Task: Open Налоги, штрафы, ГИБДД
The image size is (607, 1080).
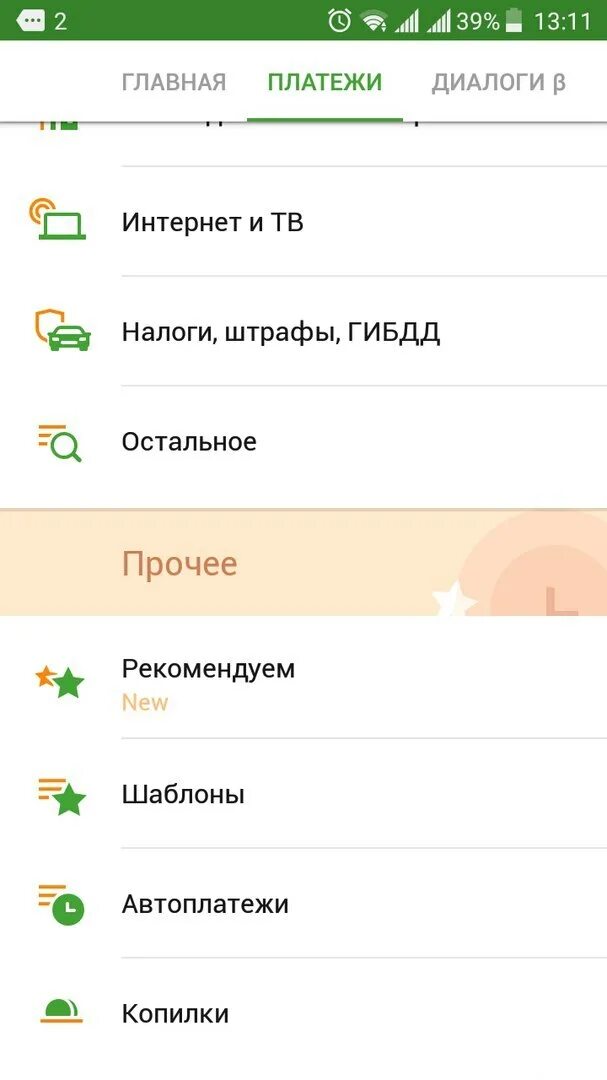Action: [280, 332]
